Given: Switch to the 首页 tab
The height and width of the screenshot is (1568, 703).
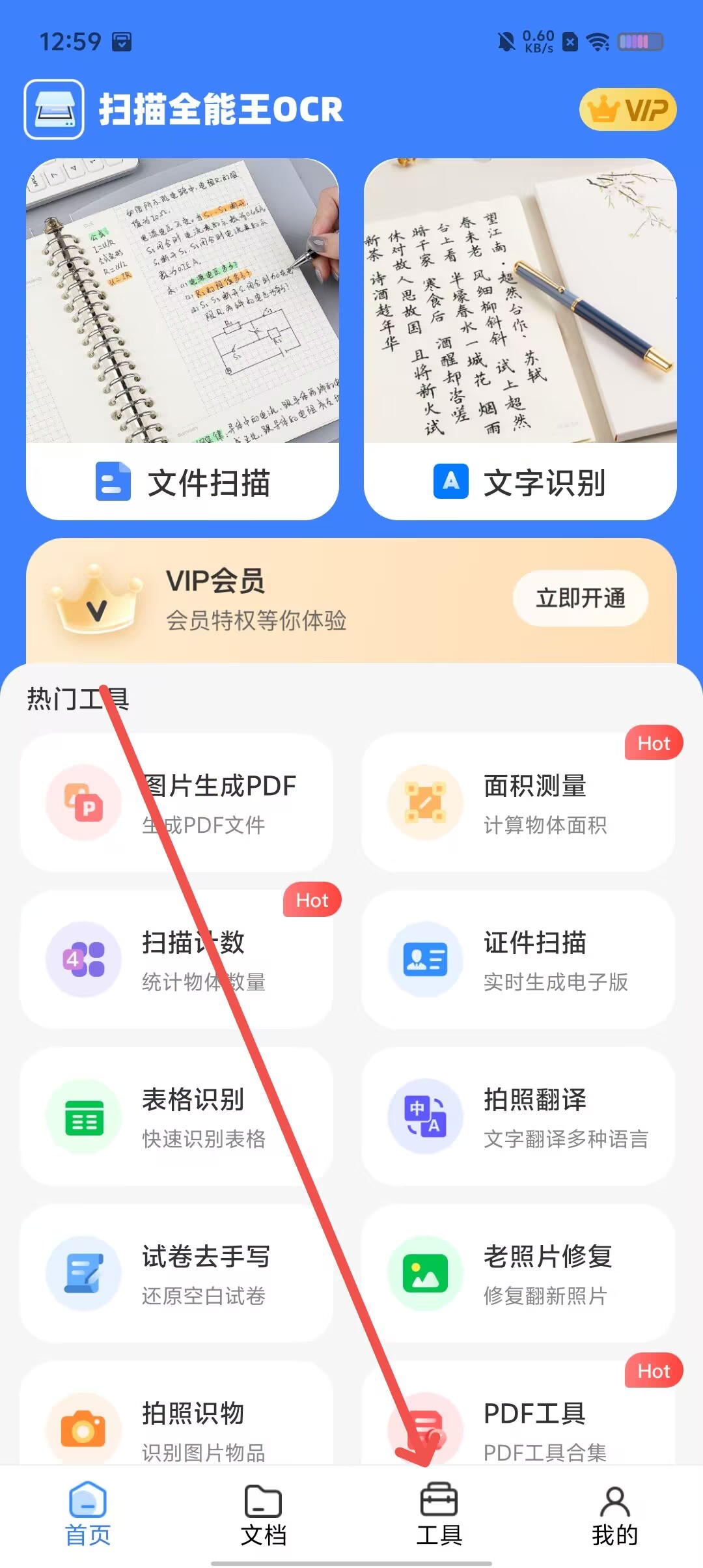Looking at the screenshot, I should [x=88, y=1515].
